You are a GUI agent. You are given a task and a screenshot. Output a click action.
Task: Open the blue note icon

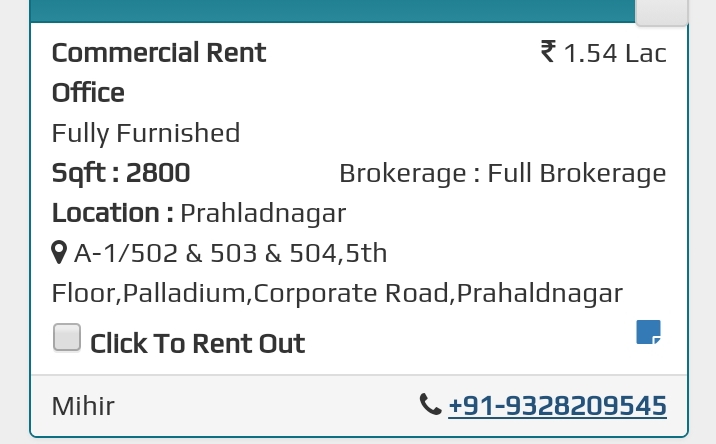tap(648, 332)
